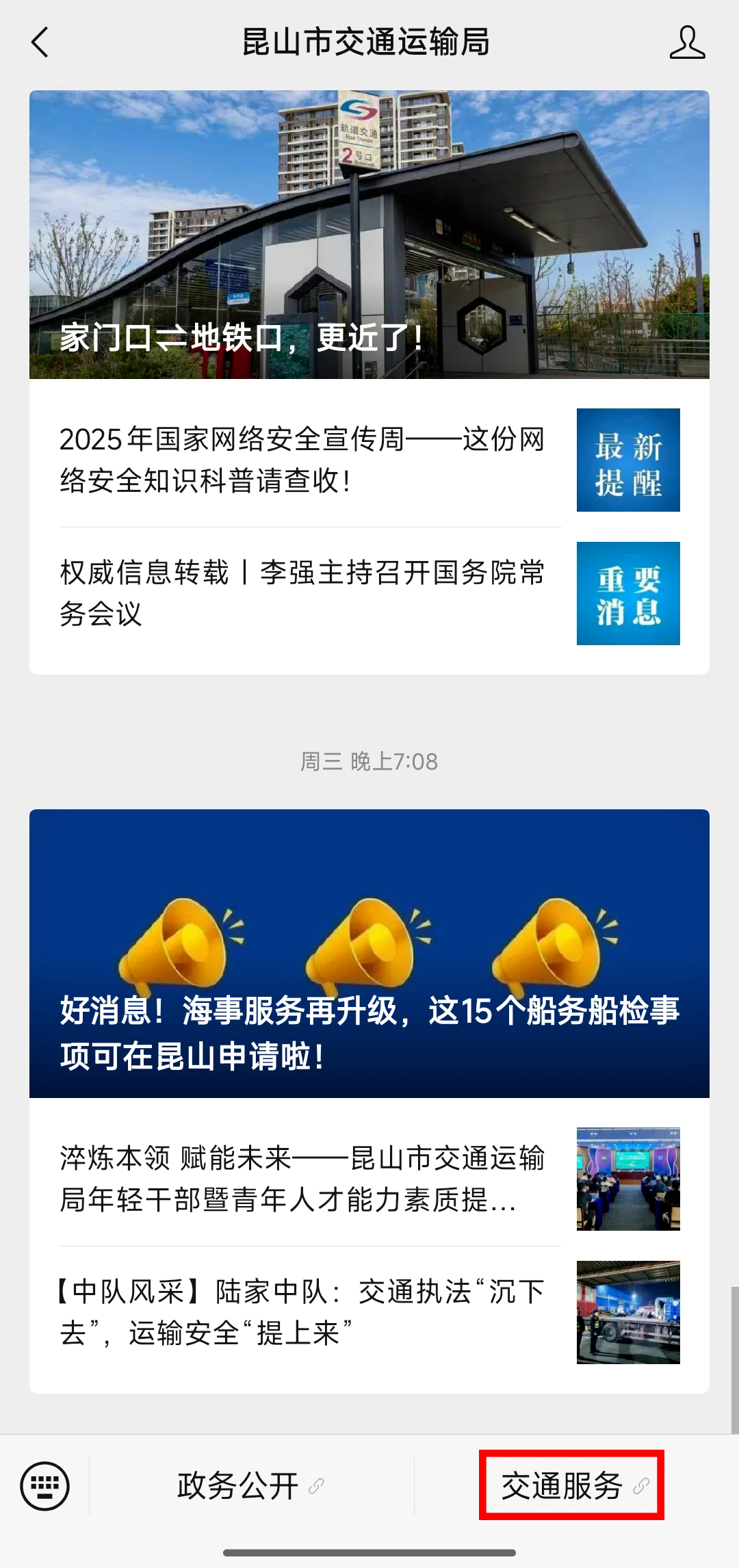Image resolution: width=739 pixels, height=1568 pixels.
Task: Open the 交通服务 menu
Action: pyautogui.click(x=572, y=1486)
